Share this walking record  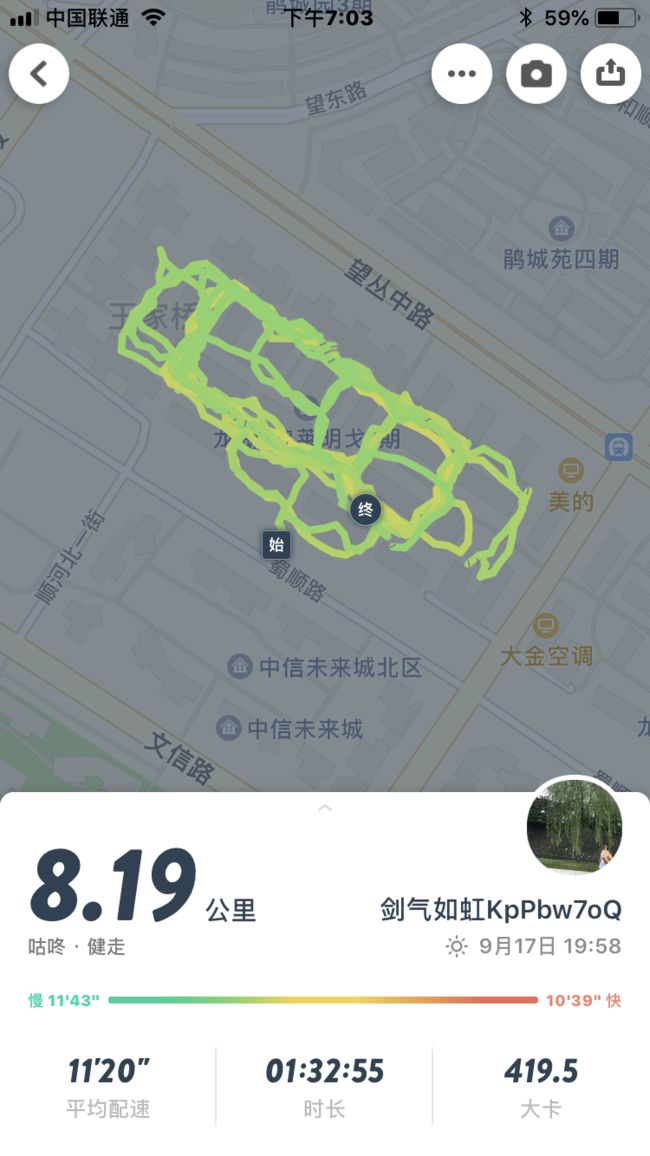[x=610, y=73]
